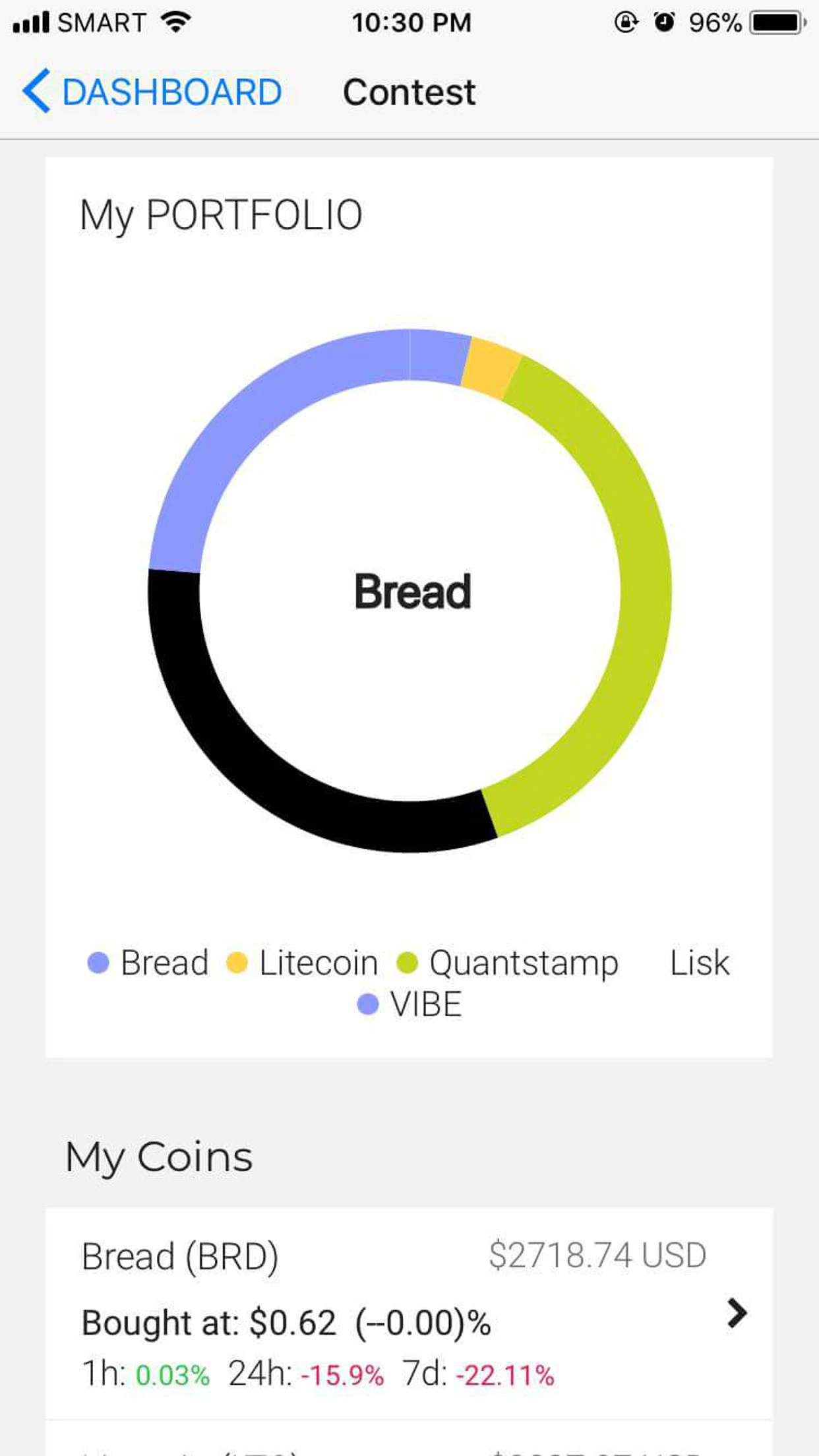Toggle VIBE in the portfolio legend

coord(425,1004)
